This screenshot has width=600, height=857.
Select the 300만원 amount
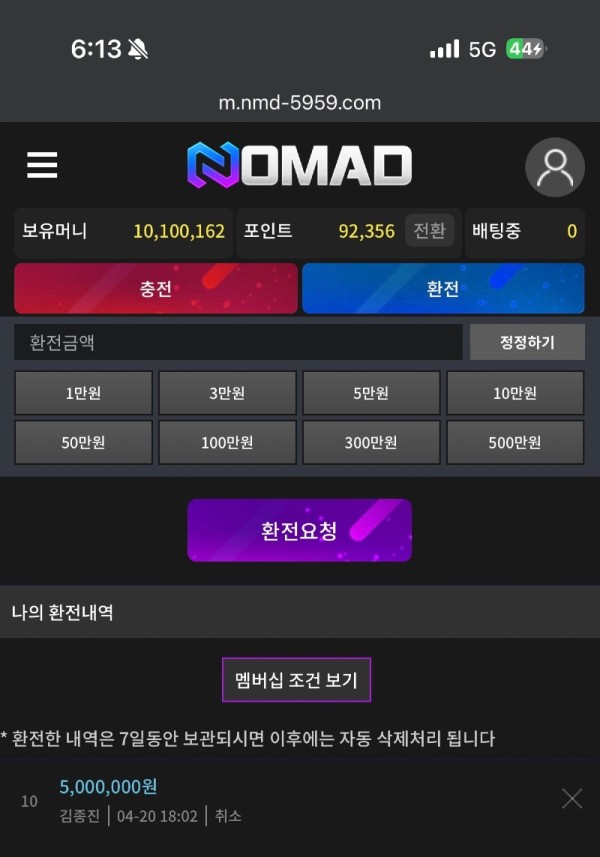[x=371, y=442]
